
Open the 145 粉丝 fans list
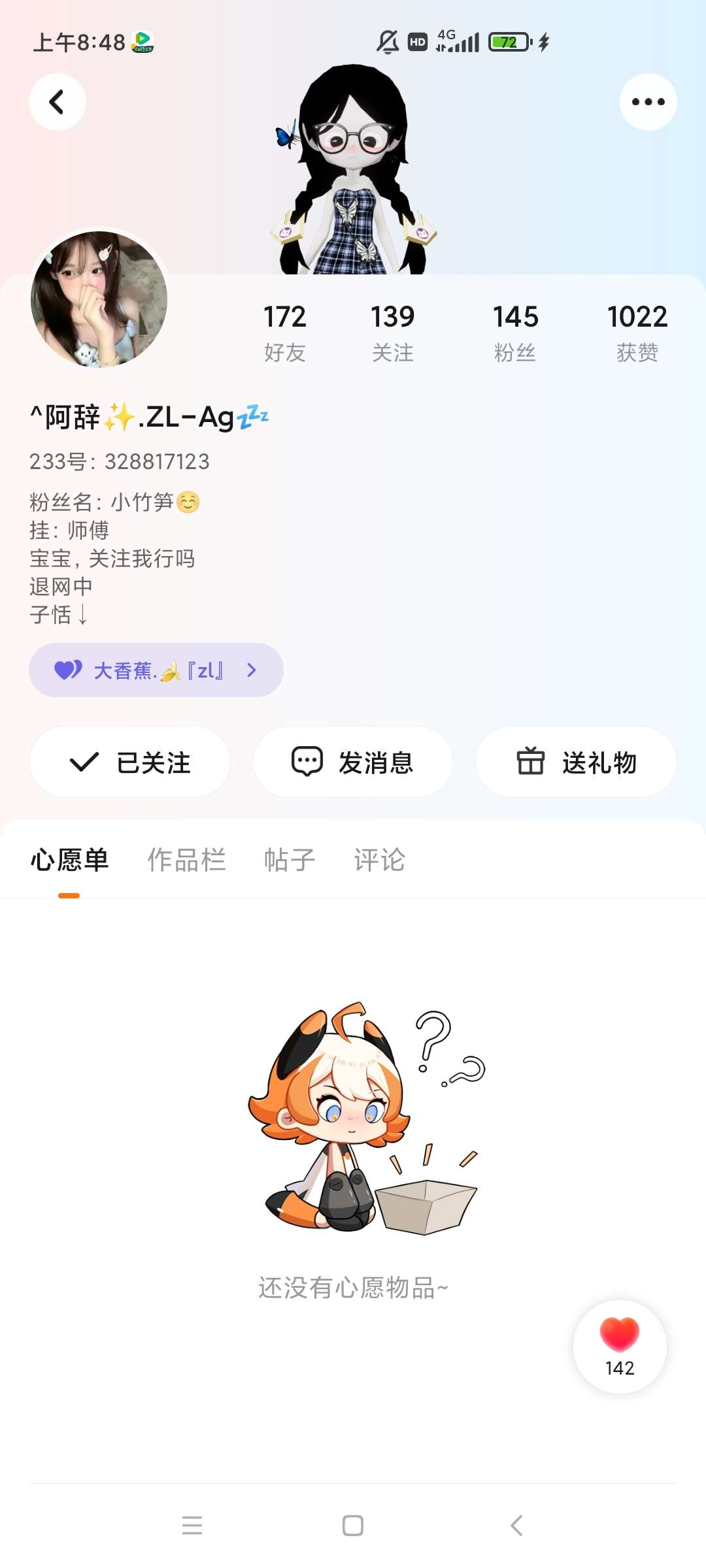click(x=515, y=332)
